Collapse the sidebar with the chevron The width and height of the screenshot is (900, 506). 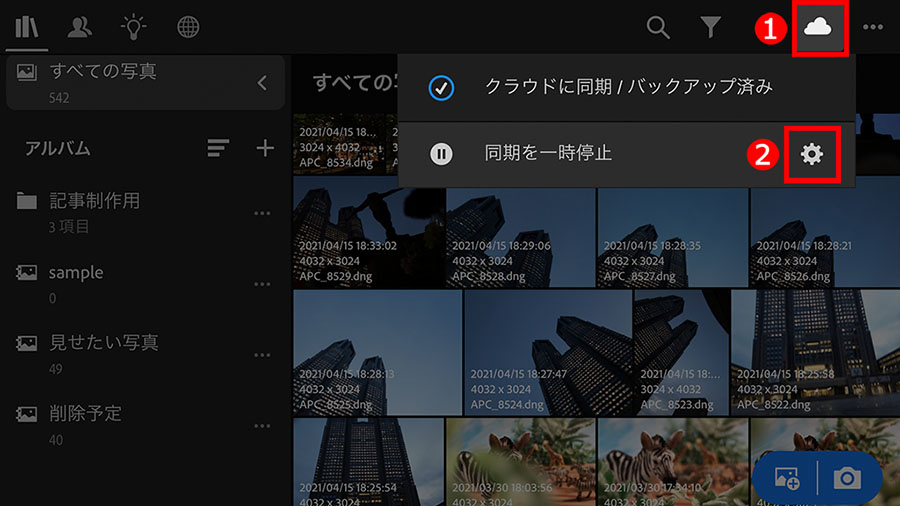point(262,83)
